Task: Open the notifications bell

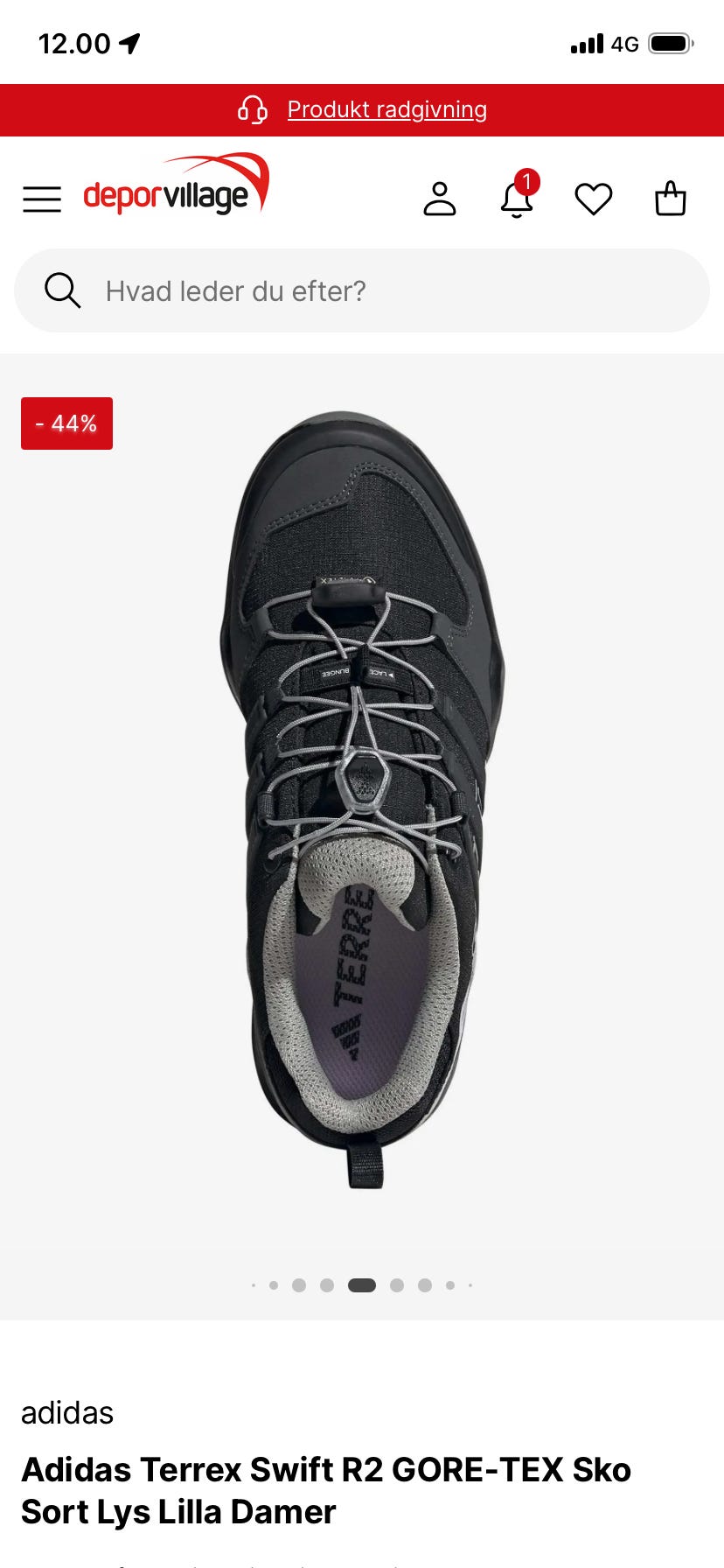Action: click(519, 194)
